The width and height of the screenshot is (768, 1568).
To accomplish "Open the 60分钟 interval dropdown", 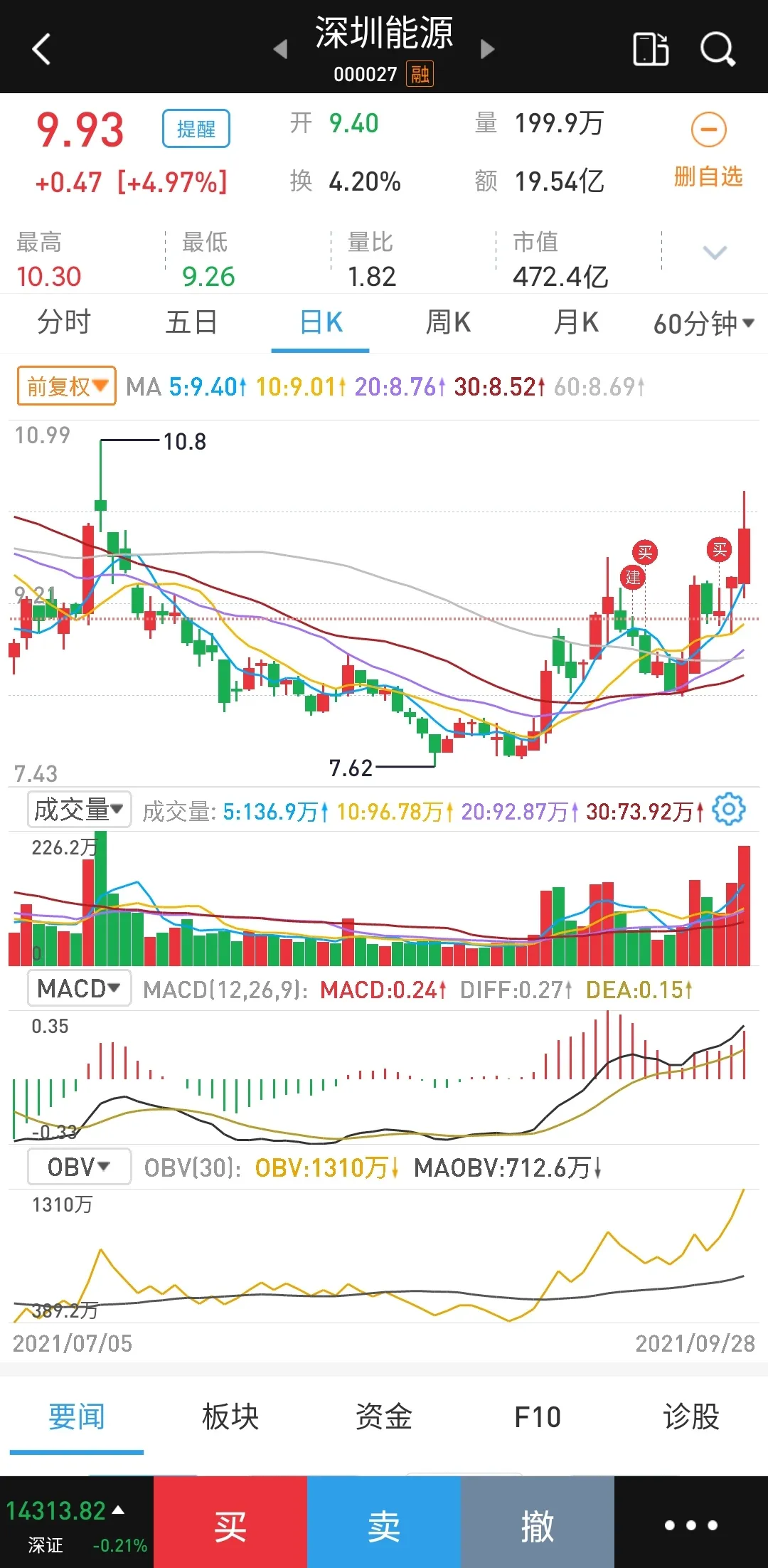I will (x=703, y=324).
